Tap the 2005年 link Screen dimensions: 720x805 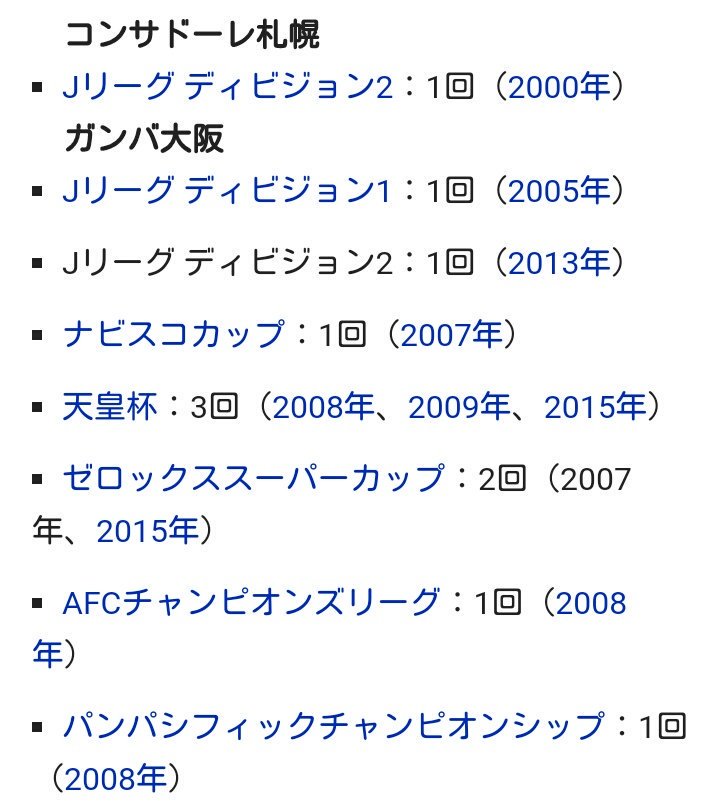click(559, 190)
